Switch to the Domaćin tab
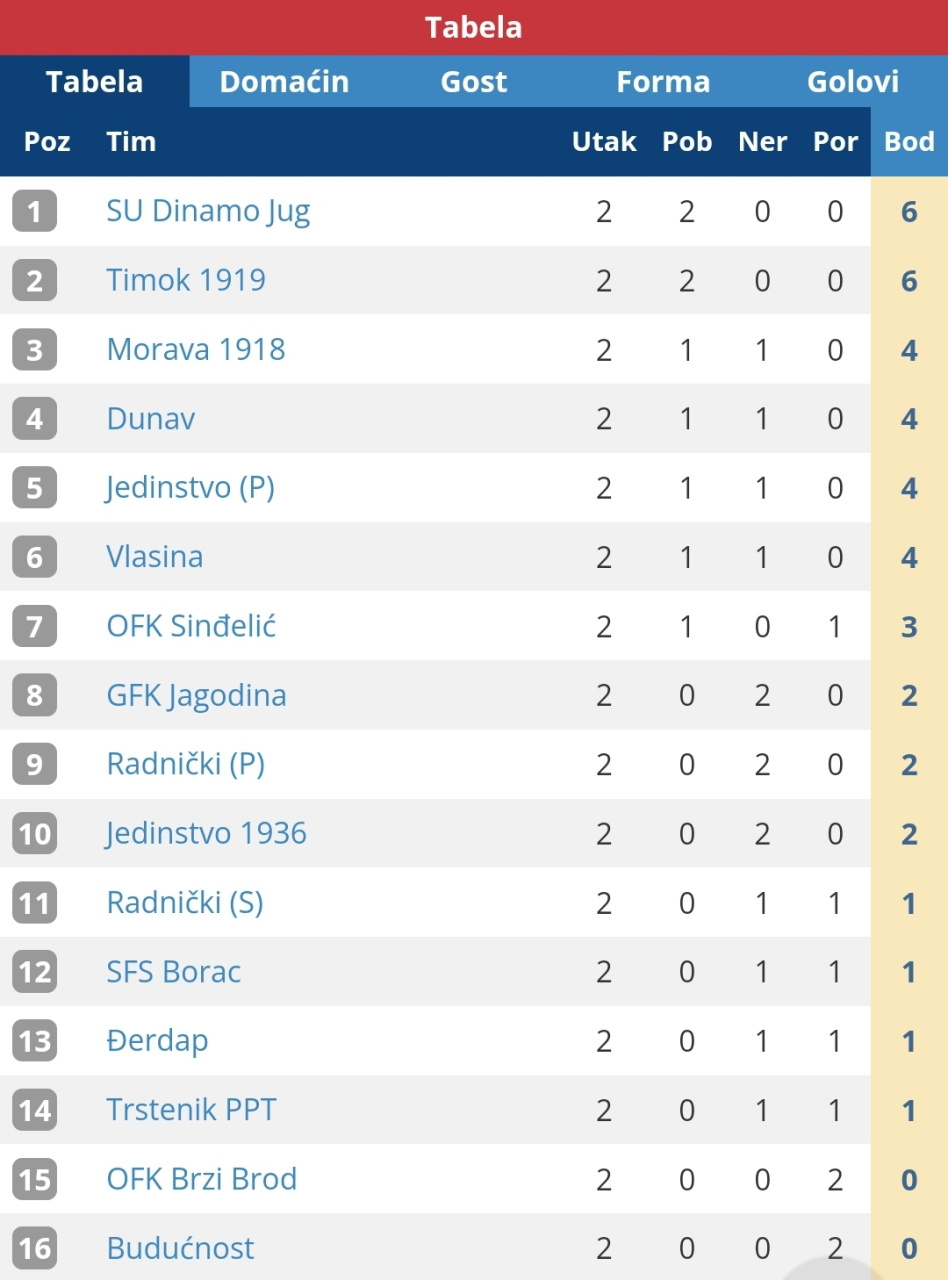Viewport: 948px width, 1280px height. point(284,82)
